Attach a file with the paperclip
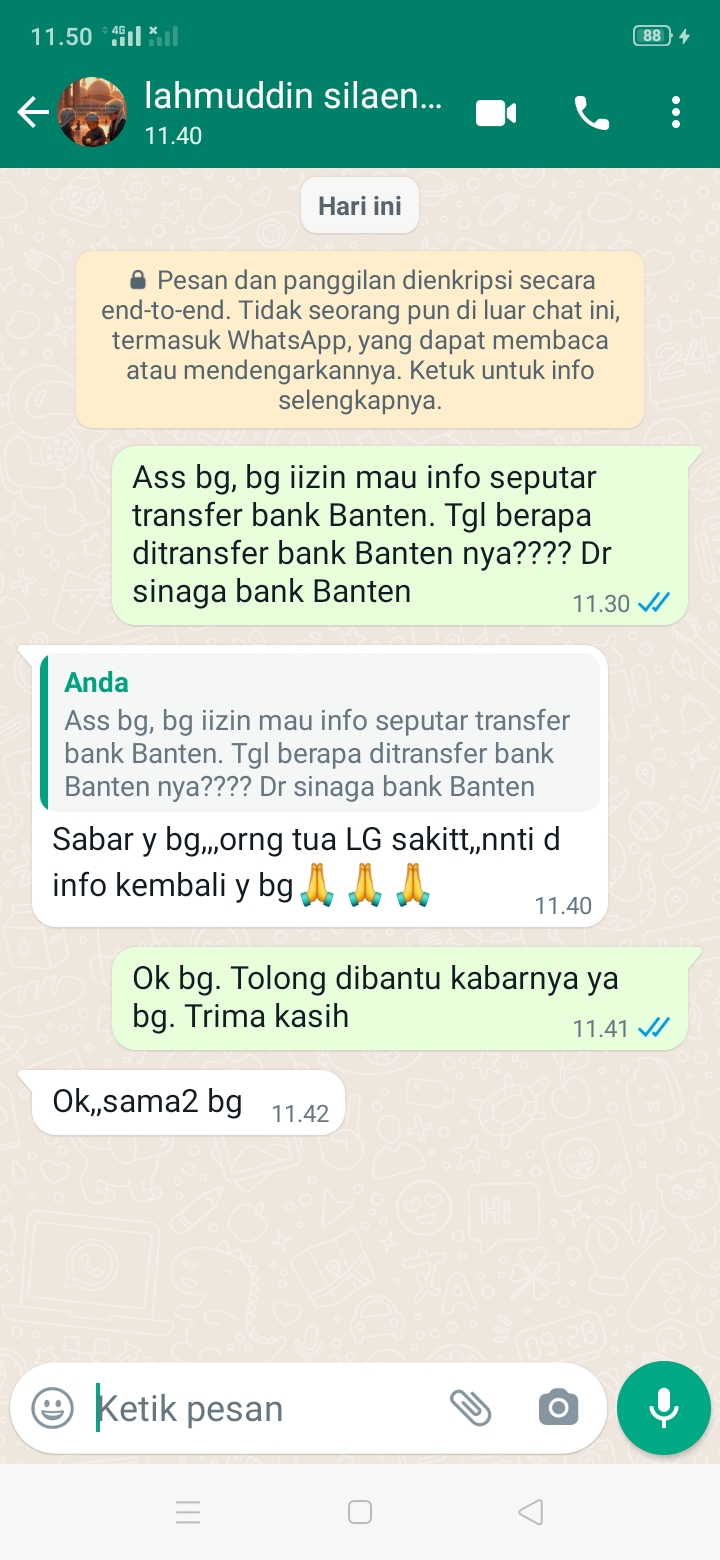Image resolution: width=720 pixels, height=1560 pixels. click(x=470, y=1409)
